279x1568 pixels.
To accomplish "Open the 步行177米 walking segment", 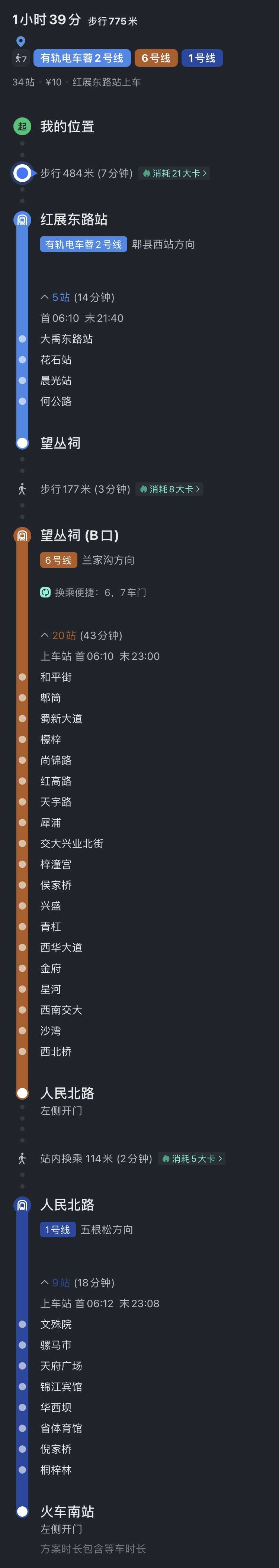I will [85, 489].
